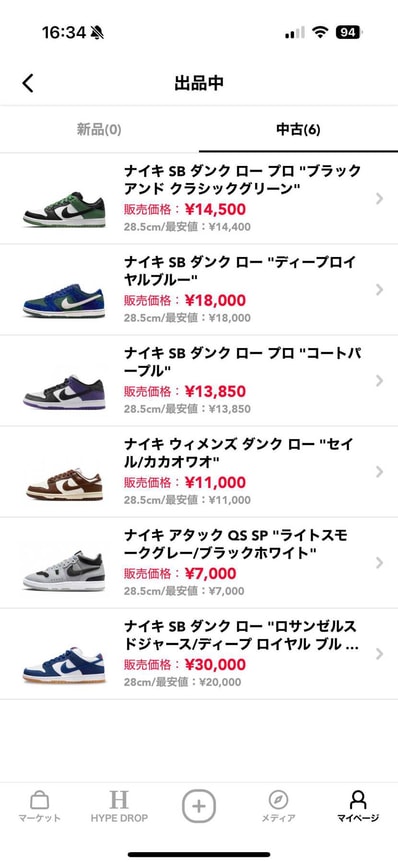View the ロサンゼルス ドジャース listing for ¥30,000
Viewport: 398px width, 865px height.
(x=199, y=654)
